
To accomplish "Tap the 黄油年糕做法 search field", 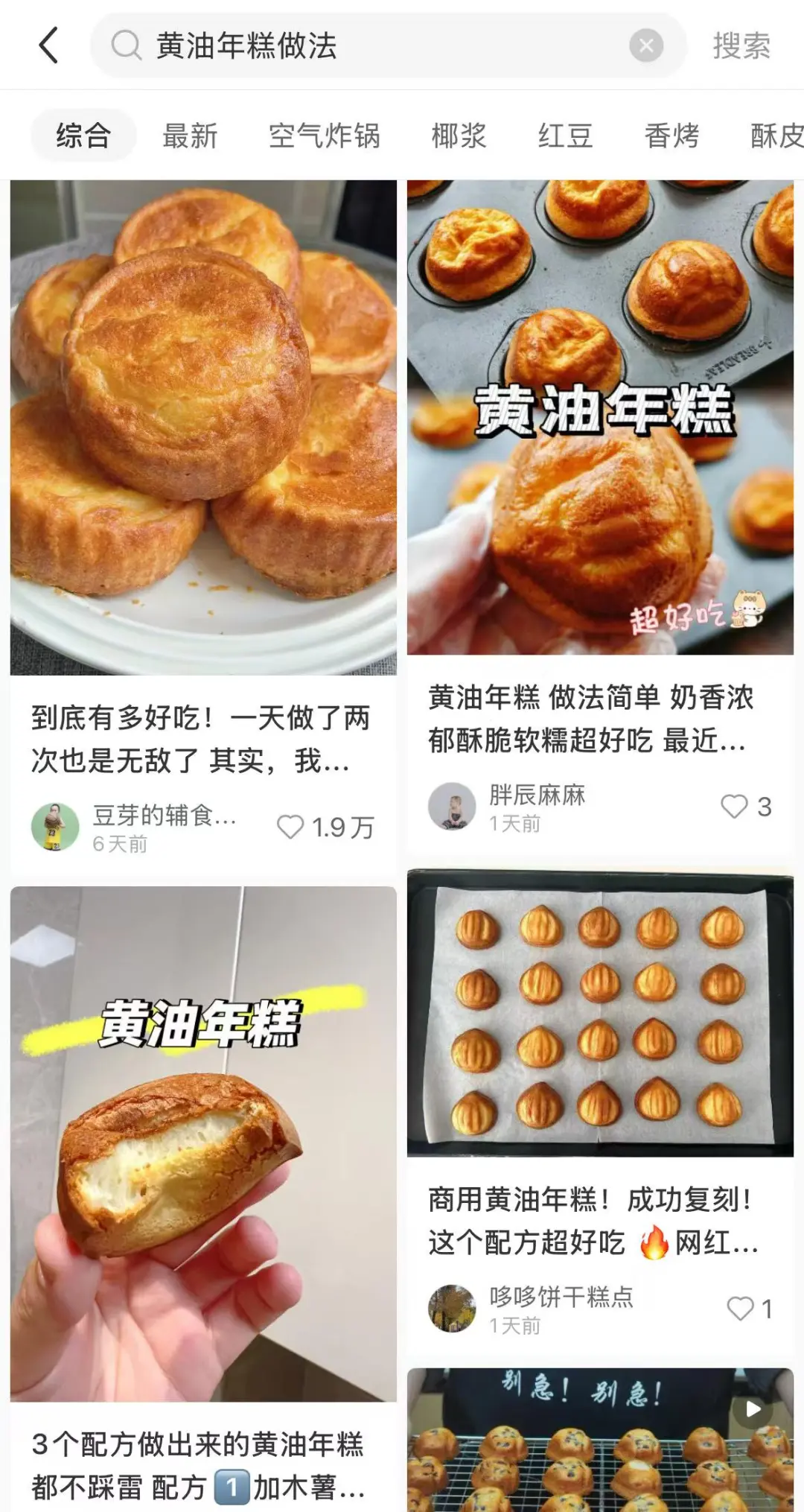I will [372, 45].
